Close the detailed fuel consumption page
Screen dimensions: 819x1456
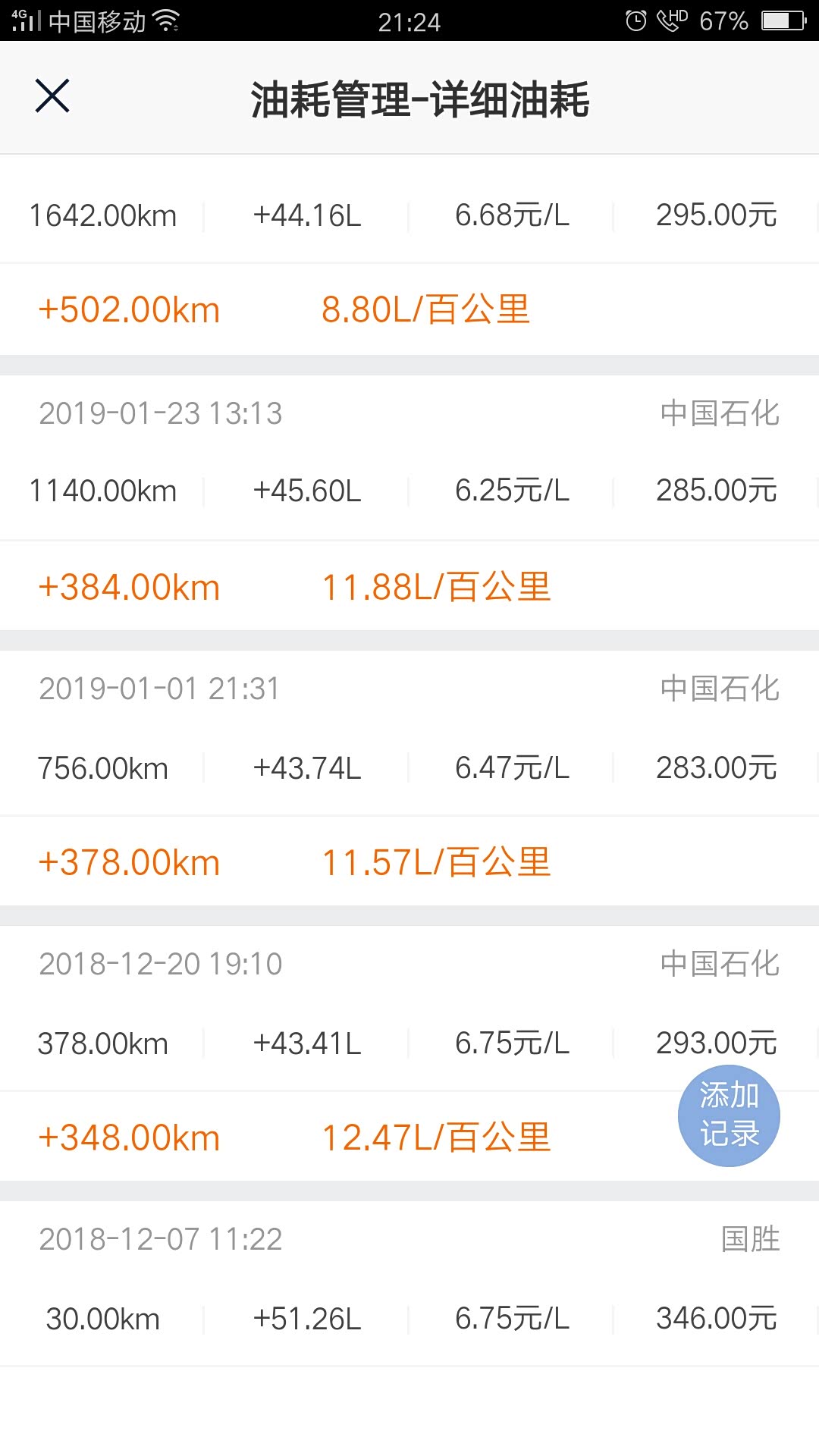(52, 96)
